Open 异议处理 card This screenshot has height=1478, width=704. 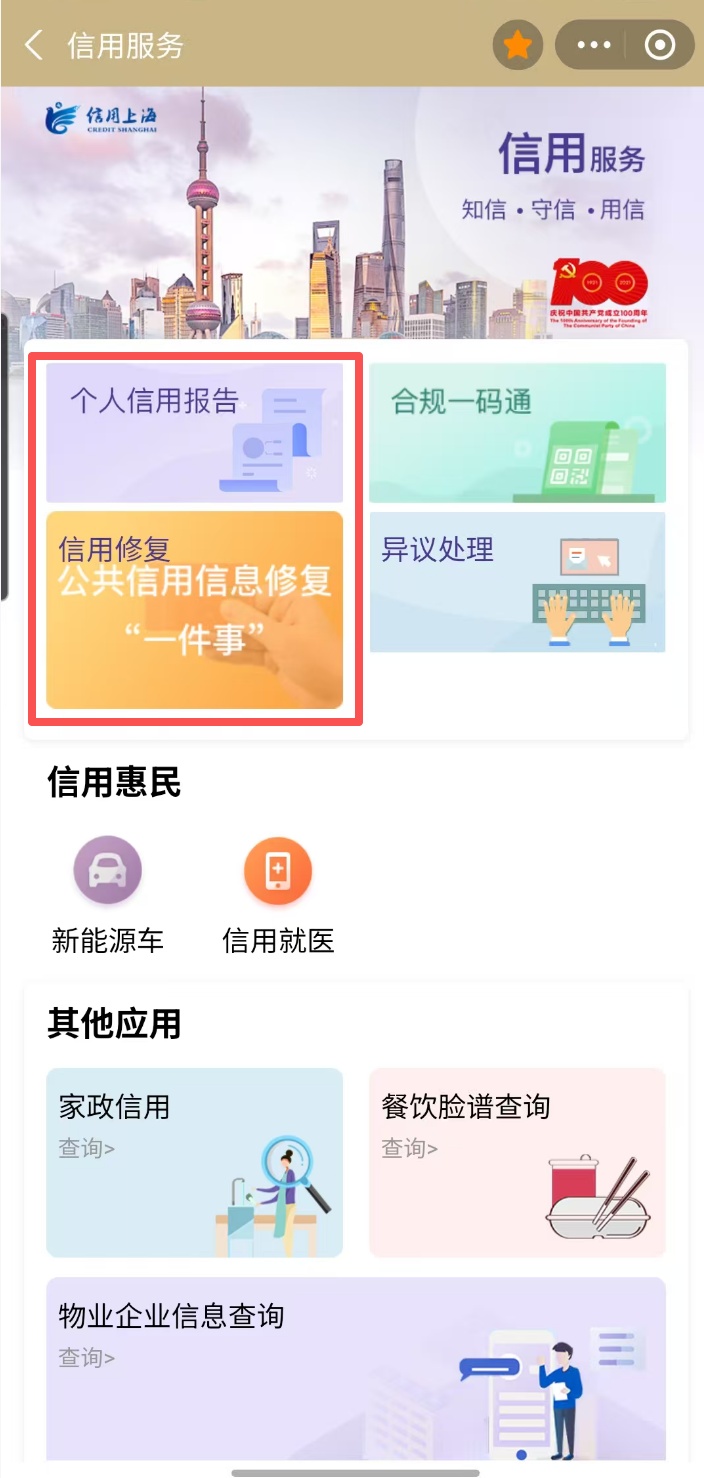[517, 582]
